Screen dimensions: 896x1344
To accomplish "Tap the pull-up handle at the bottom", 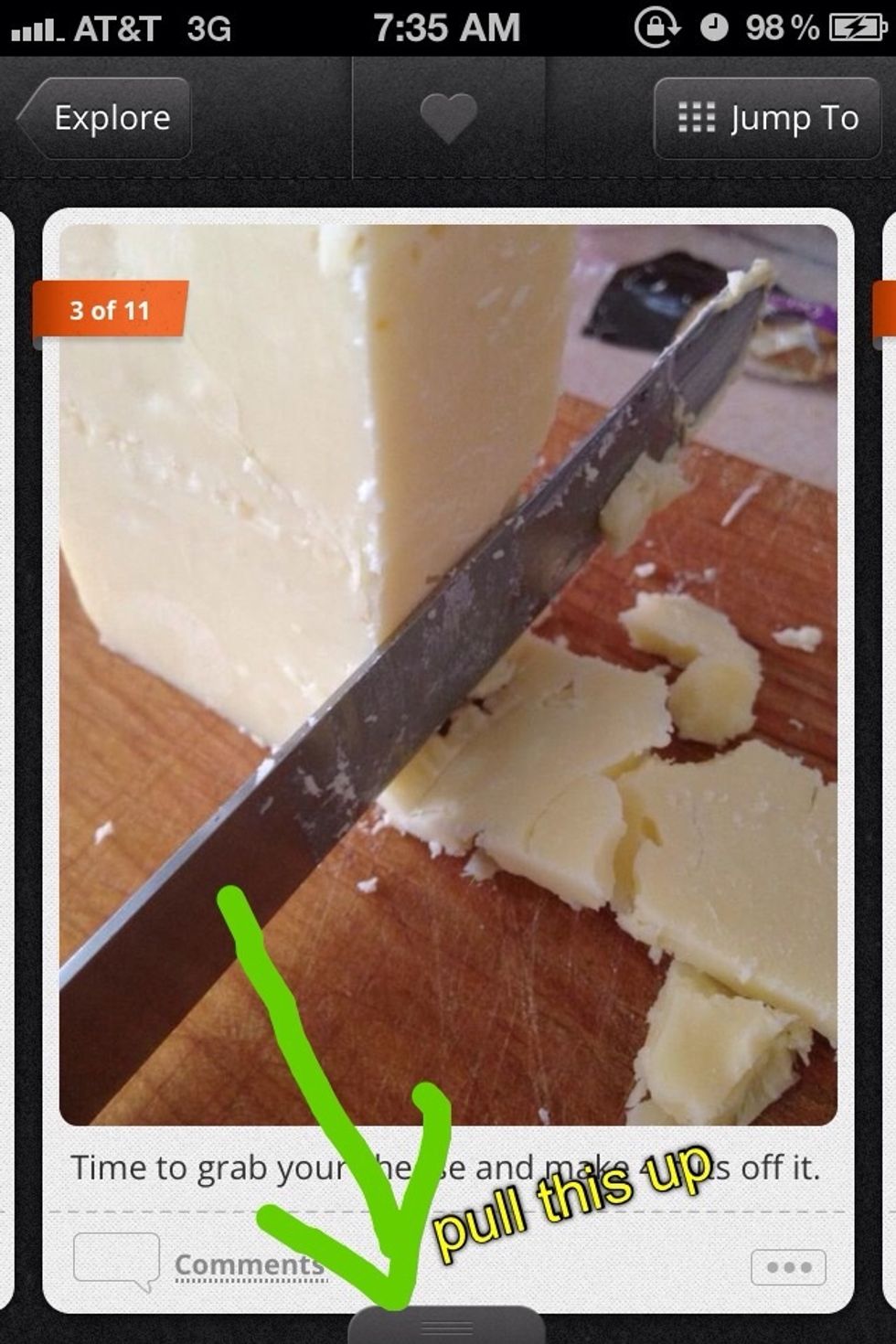I will [x=446, y=1326].
